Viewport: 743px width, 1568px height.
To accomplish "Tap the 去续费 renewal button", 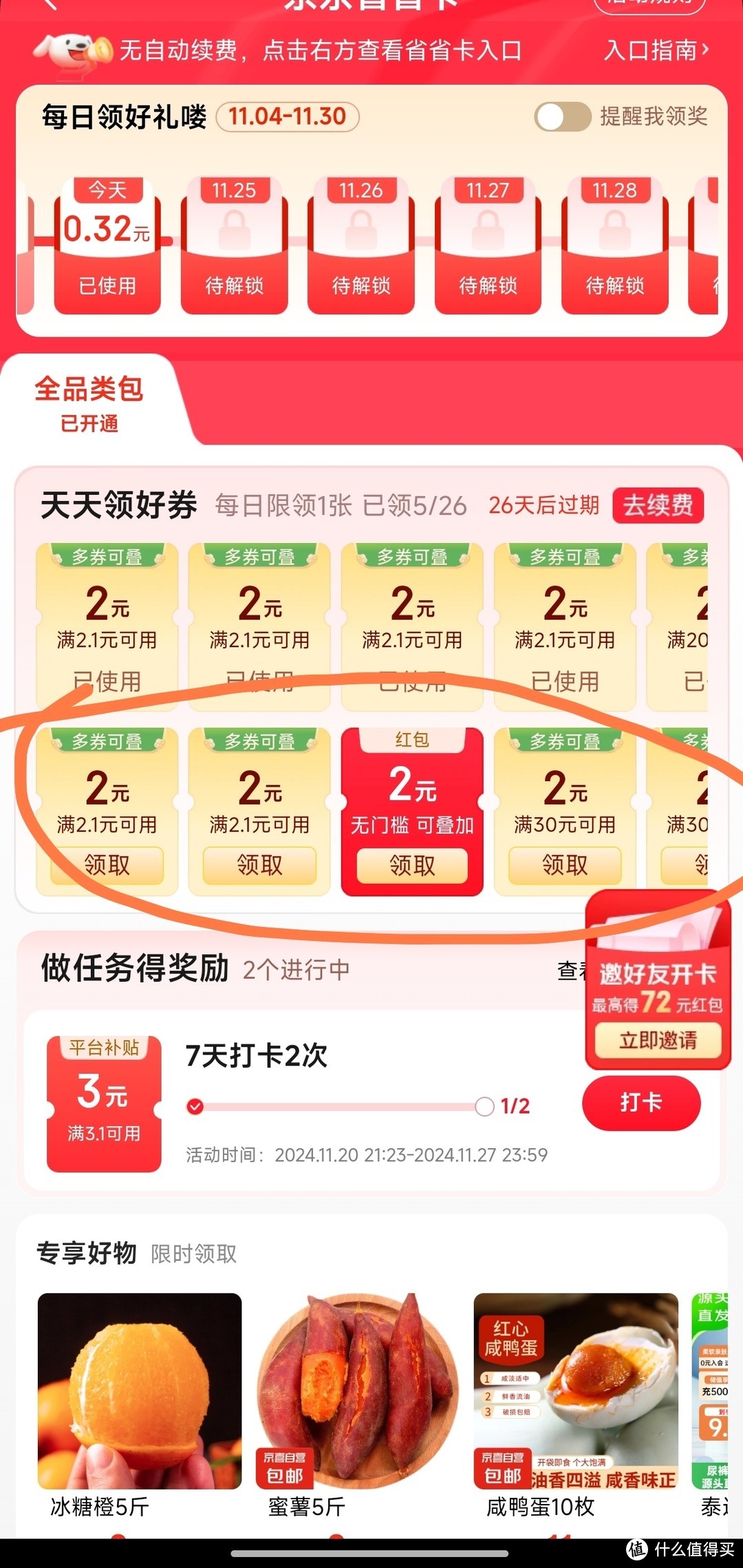I will click(x=658, y=505).
